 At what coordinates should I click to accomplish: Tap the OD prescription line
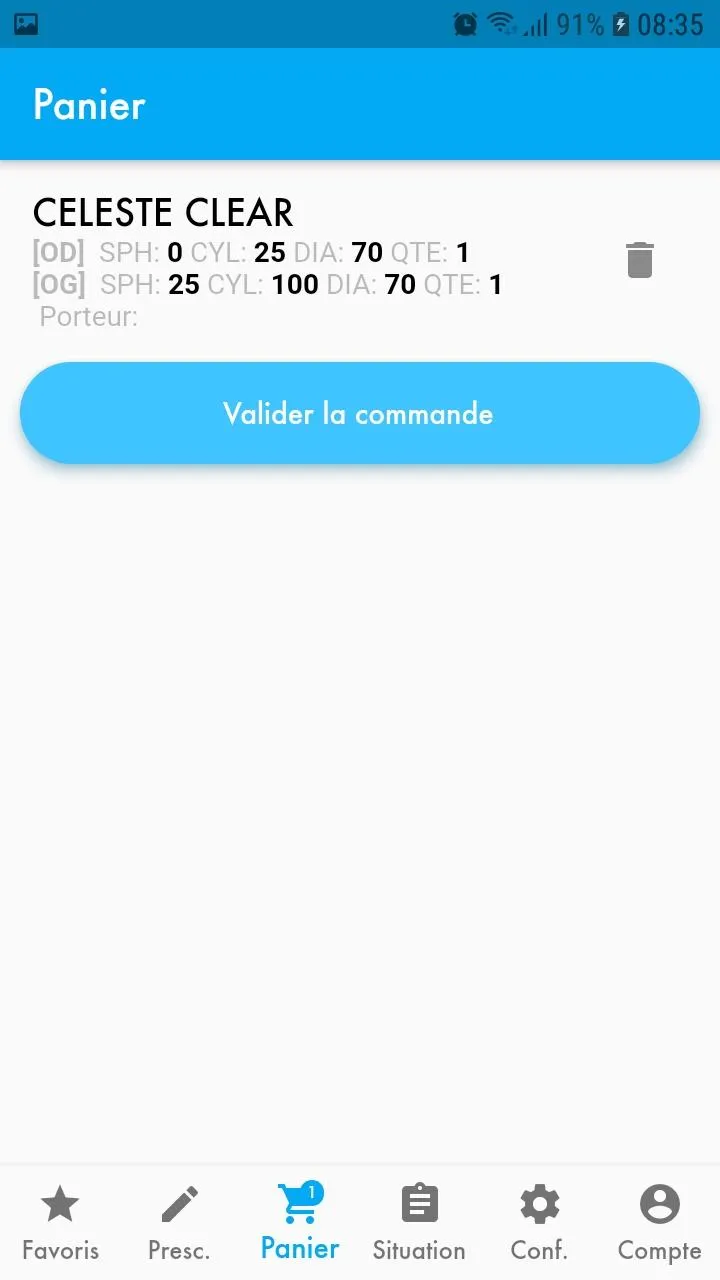coord(250,252)
